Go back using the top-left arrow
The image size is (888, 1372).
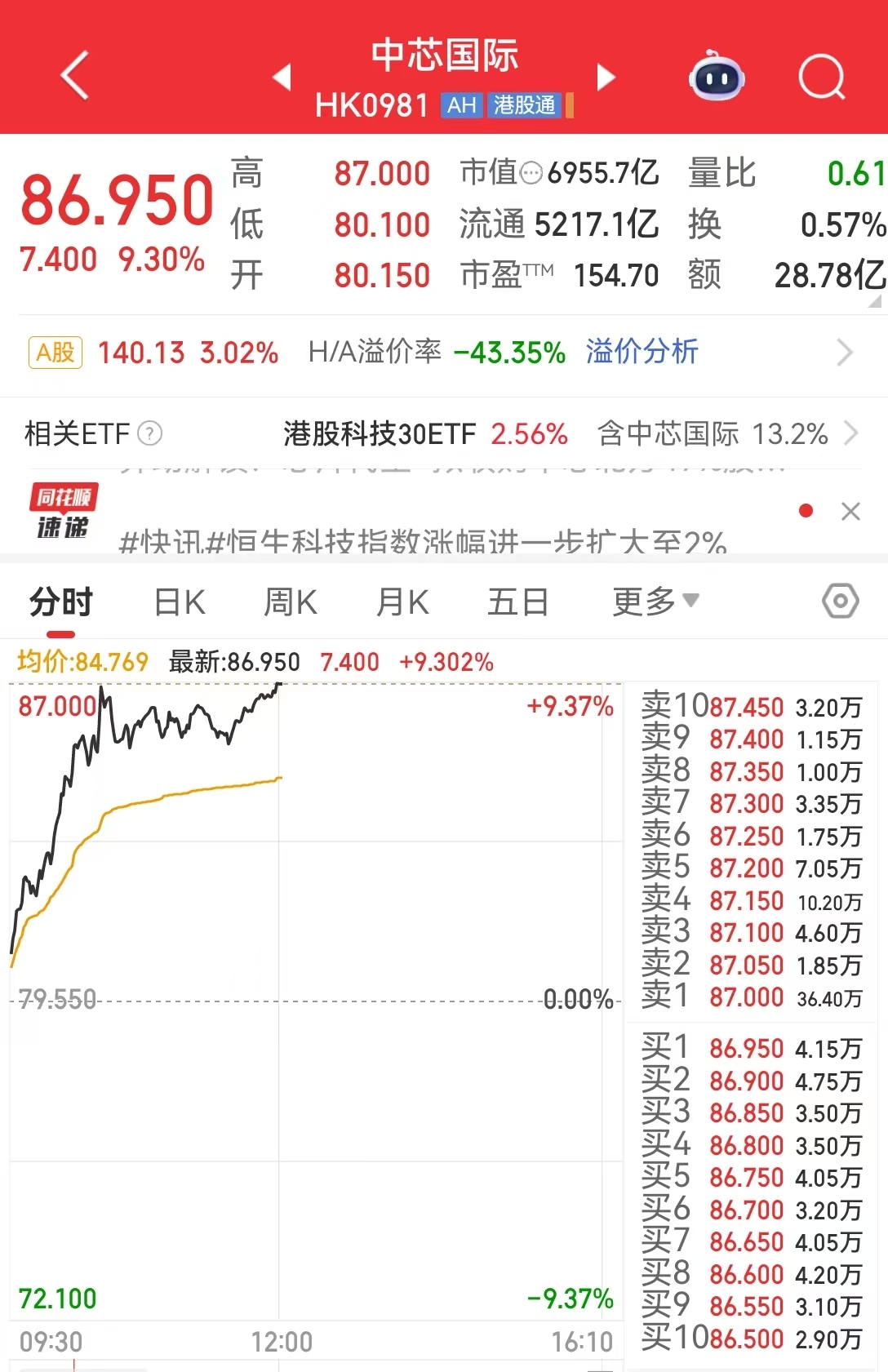[x=75, y=76]
